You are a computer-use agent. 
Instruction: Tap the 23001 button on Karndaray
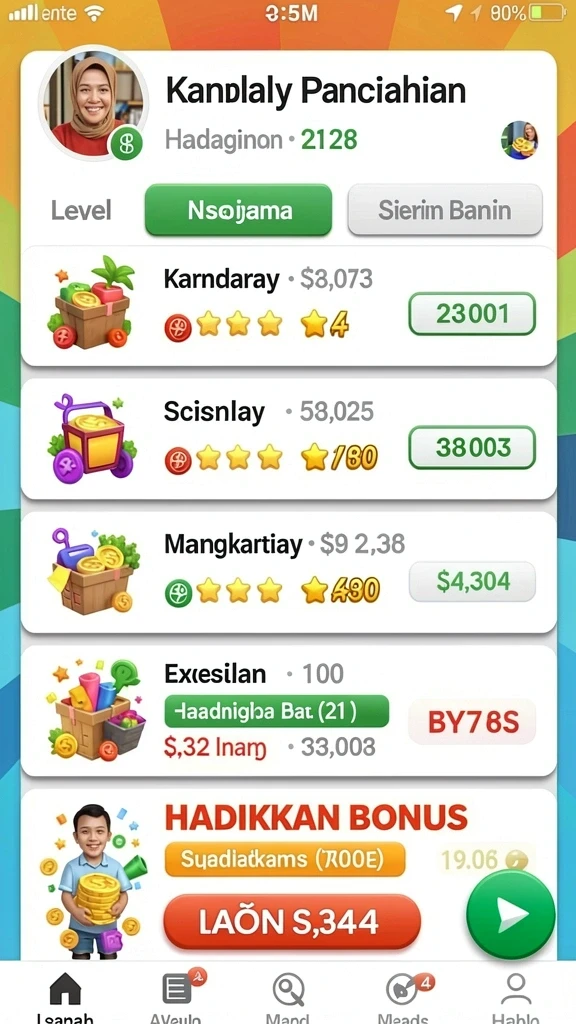pyautogui.click(x=472, y=313)
